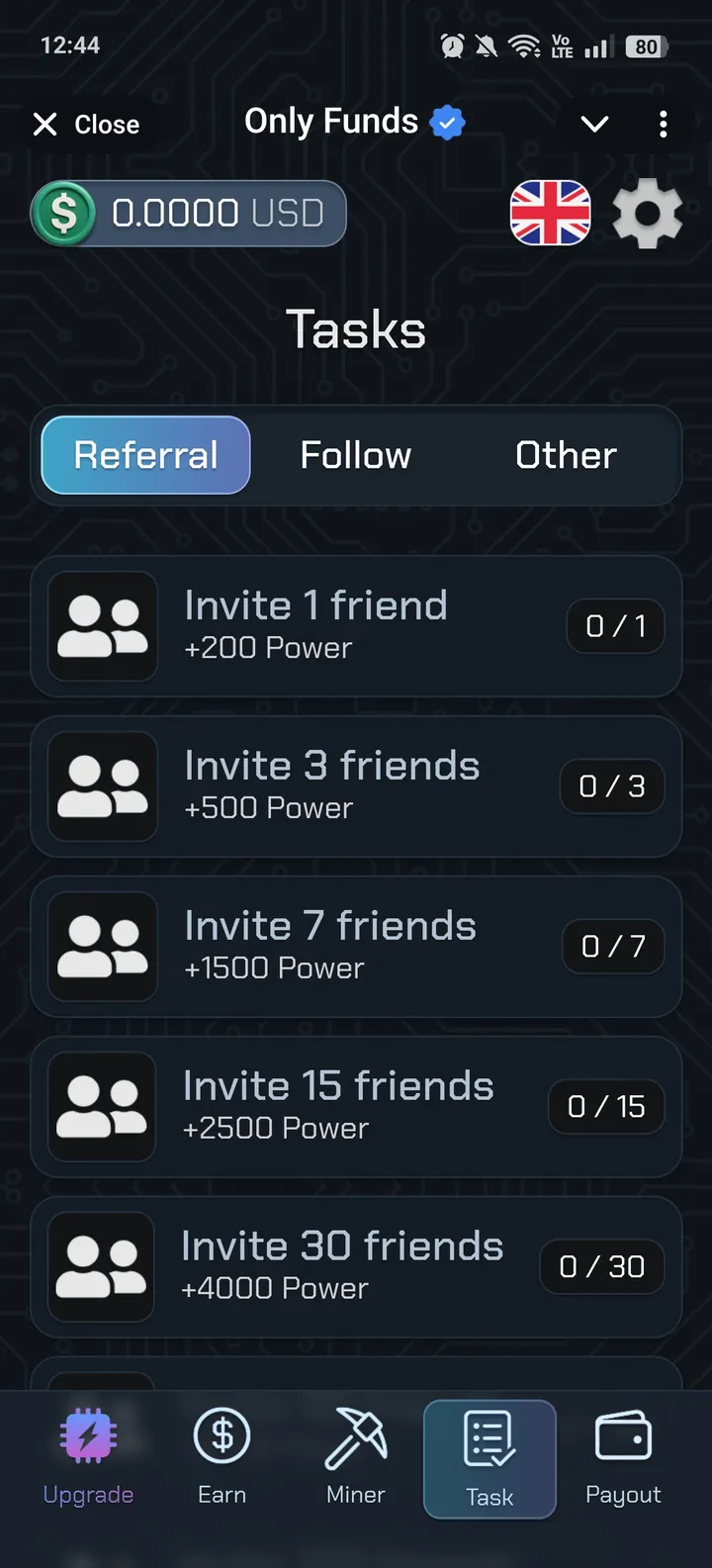Tap the green dollar coin icon

[x=61, y=213]
